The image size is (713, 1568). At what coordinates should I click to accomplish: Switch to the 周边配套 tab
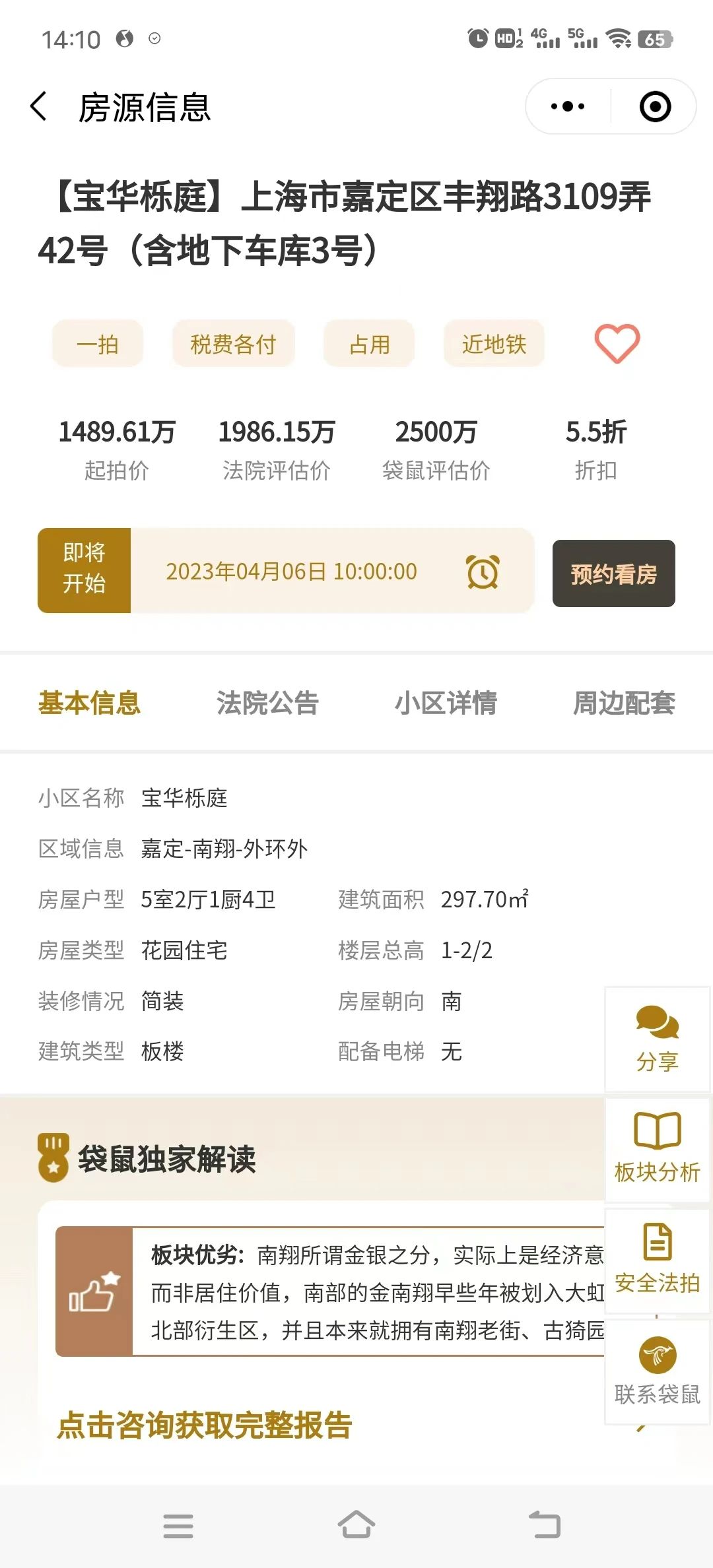point(624,703)
